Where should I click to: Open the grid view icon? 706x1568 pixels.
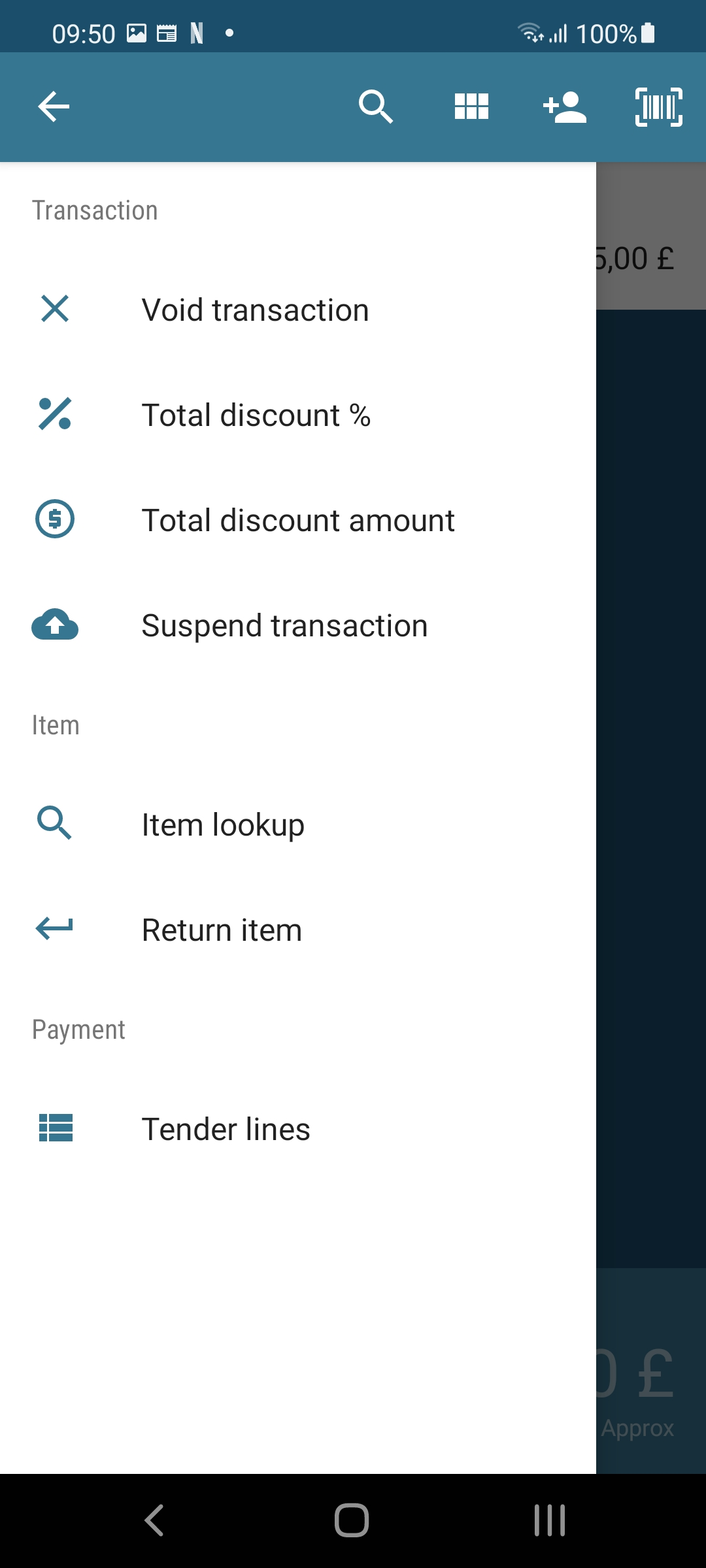pos(471,106)
